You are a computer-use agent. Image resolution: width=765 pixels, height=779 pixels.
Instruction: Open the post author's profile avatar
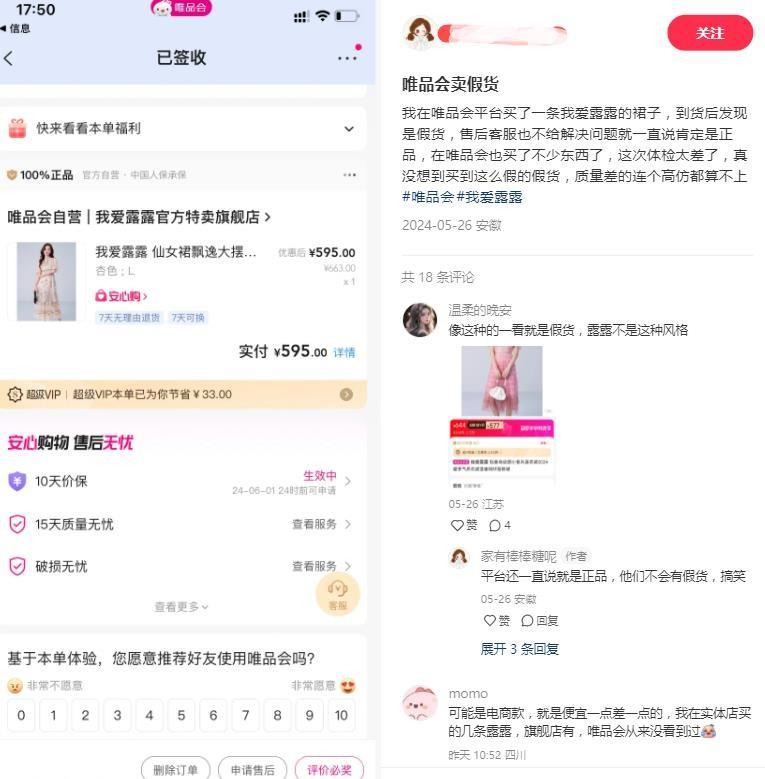[421, 33]
